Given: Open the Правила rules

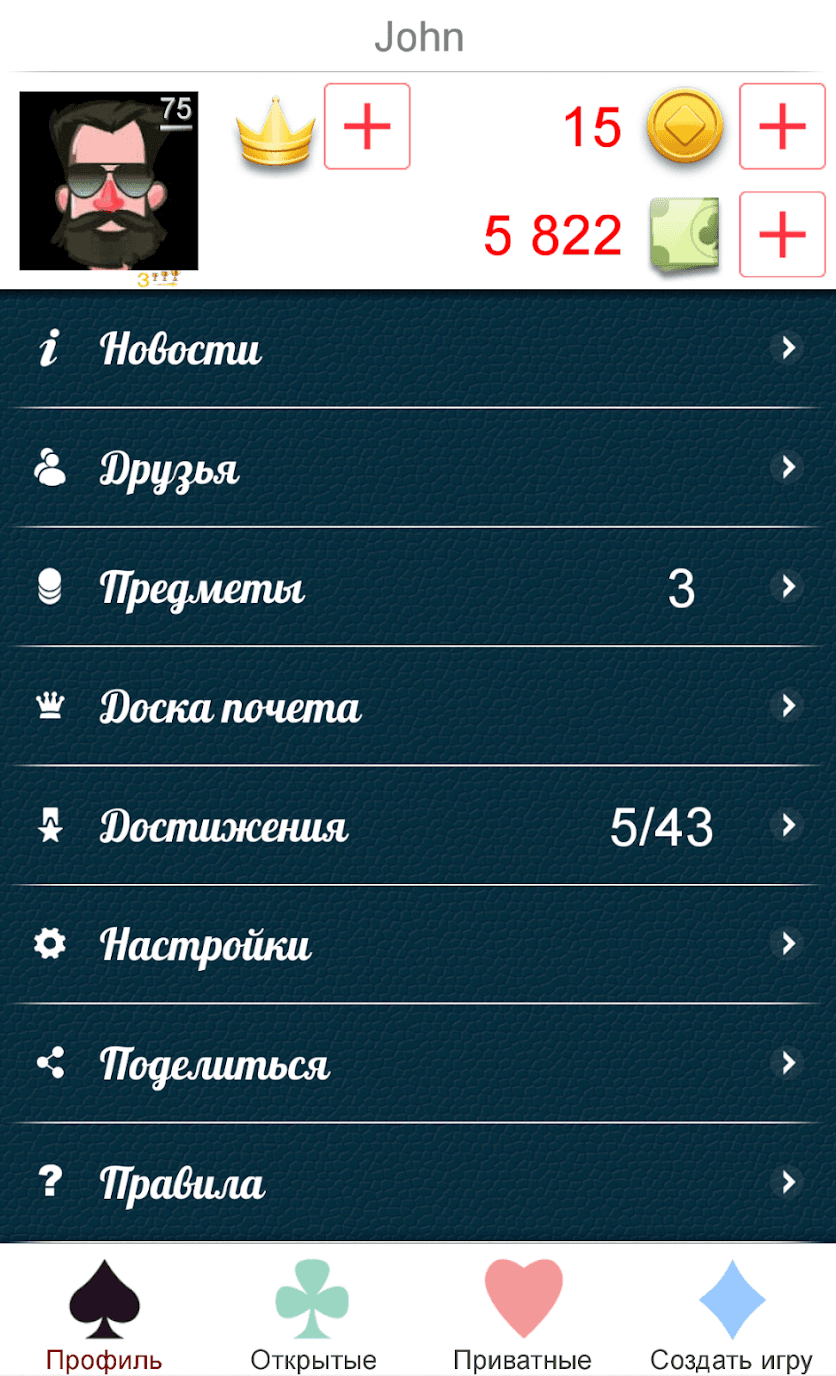Looking at the screenshot, I should click(418, 1184).
